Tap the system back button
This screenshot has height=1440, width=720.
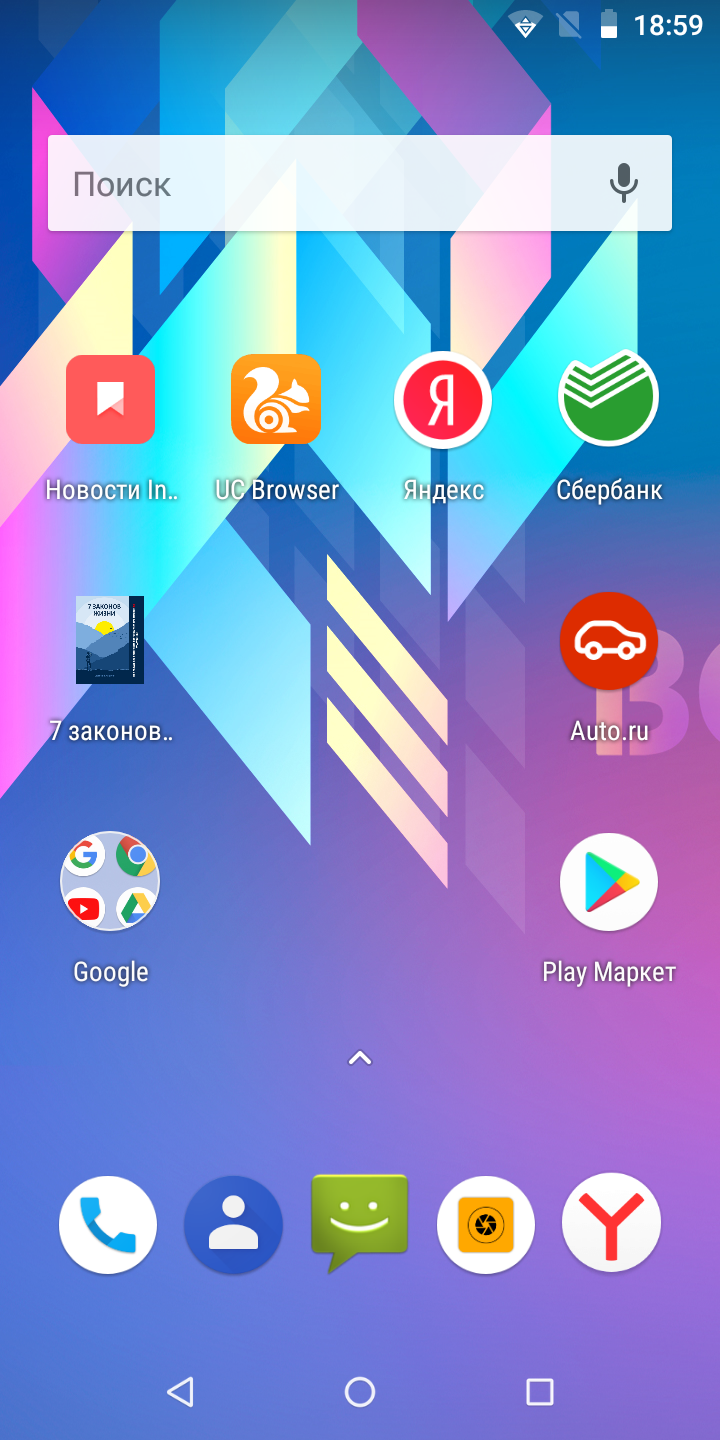(180, 1391)
